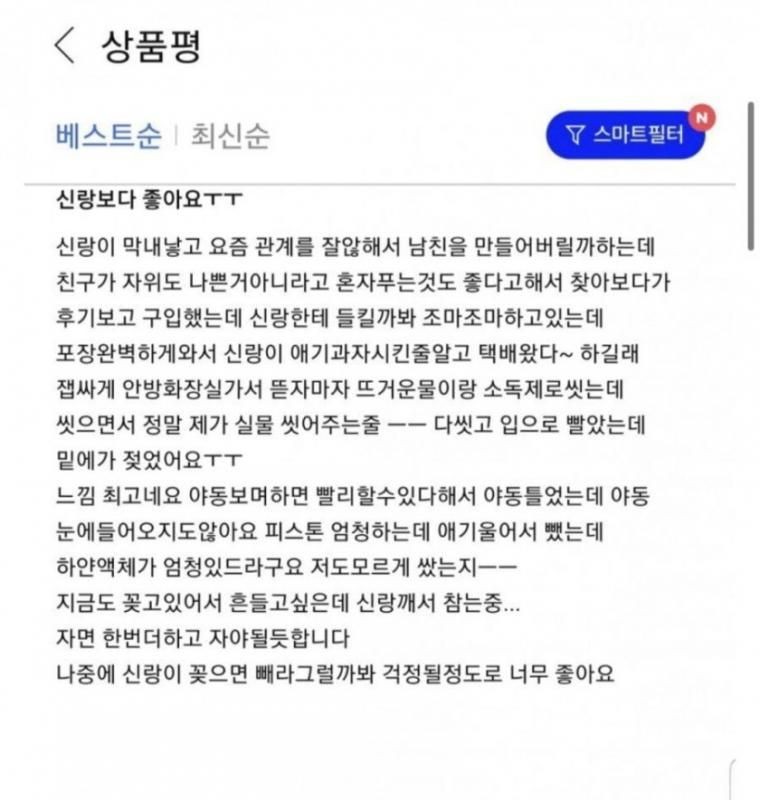Image resolution: width=760 pixels, height=800 pixels.
Task: Sort reviews by 베스트순
Action: pyautogui.click(x=109, y=136)
